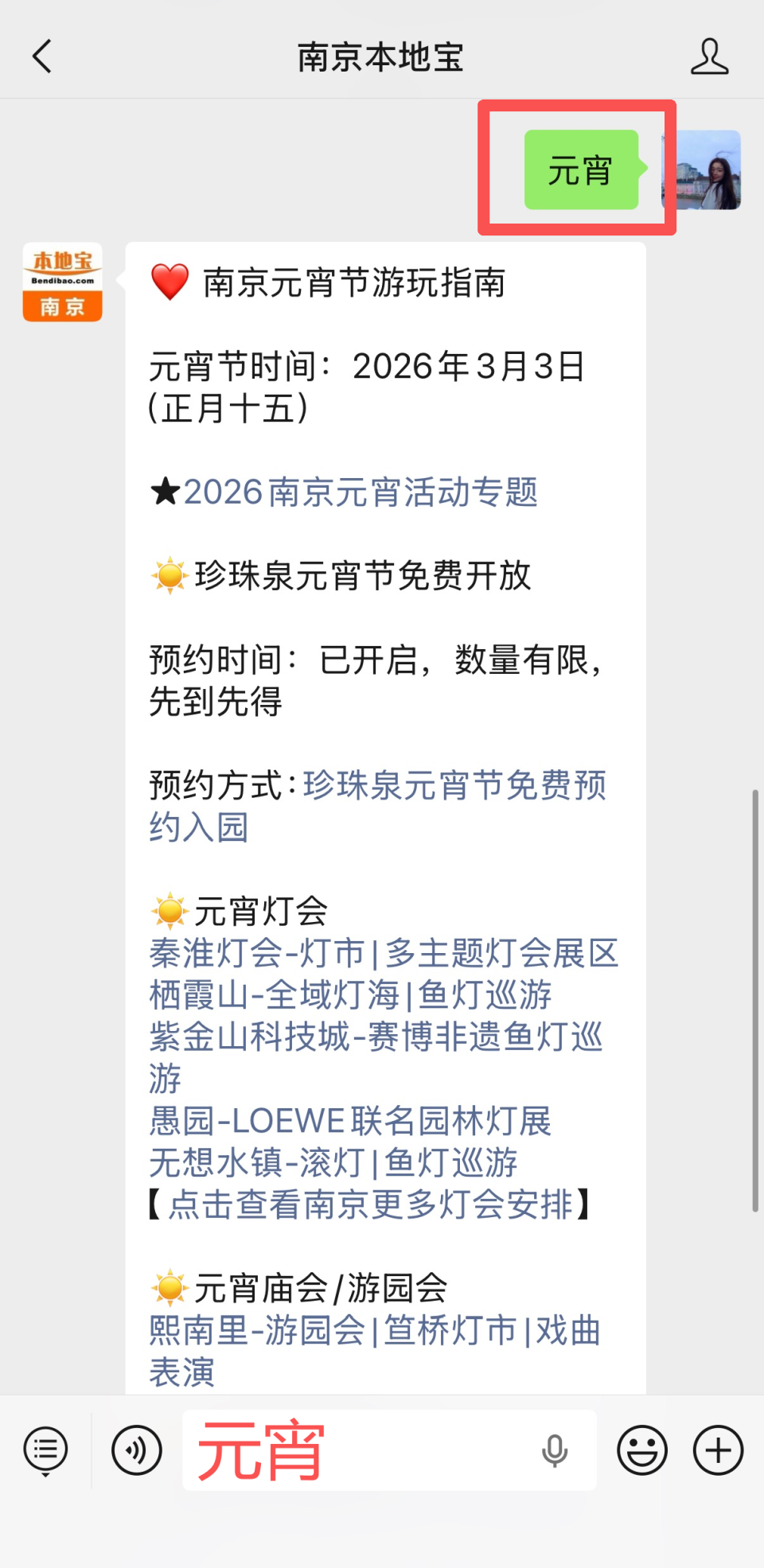Tap the back arrow to leave the chat

(41, 57)
